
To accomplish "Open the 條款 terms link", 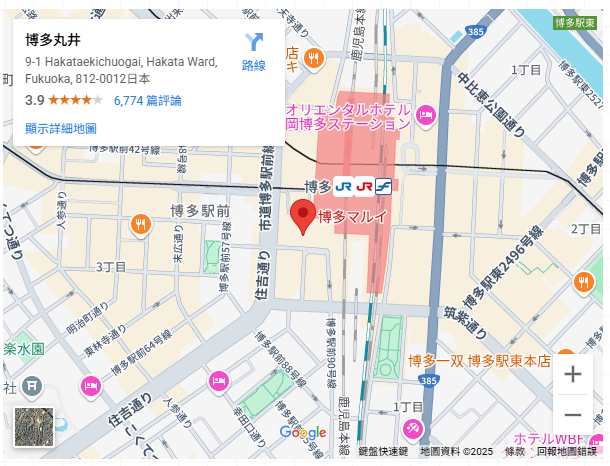I will click(x=515, y=452).
